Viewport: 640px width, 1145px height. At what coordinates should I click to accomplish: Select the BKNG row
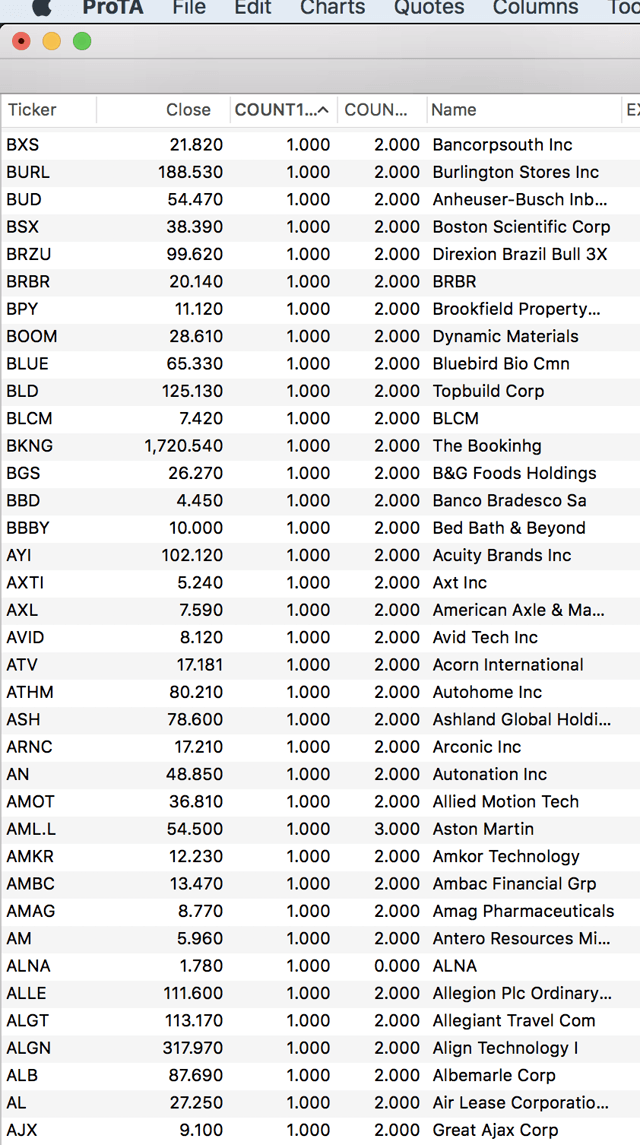pyautogui.click(x=320, y=445)
